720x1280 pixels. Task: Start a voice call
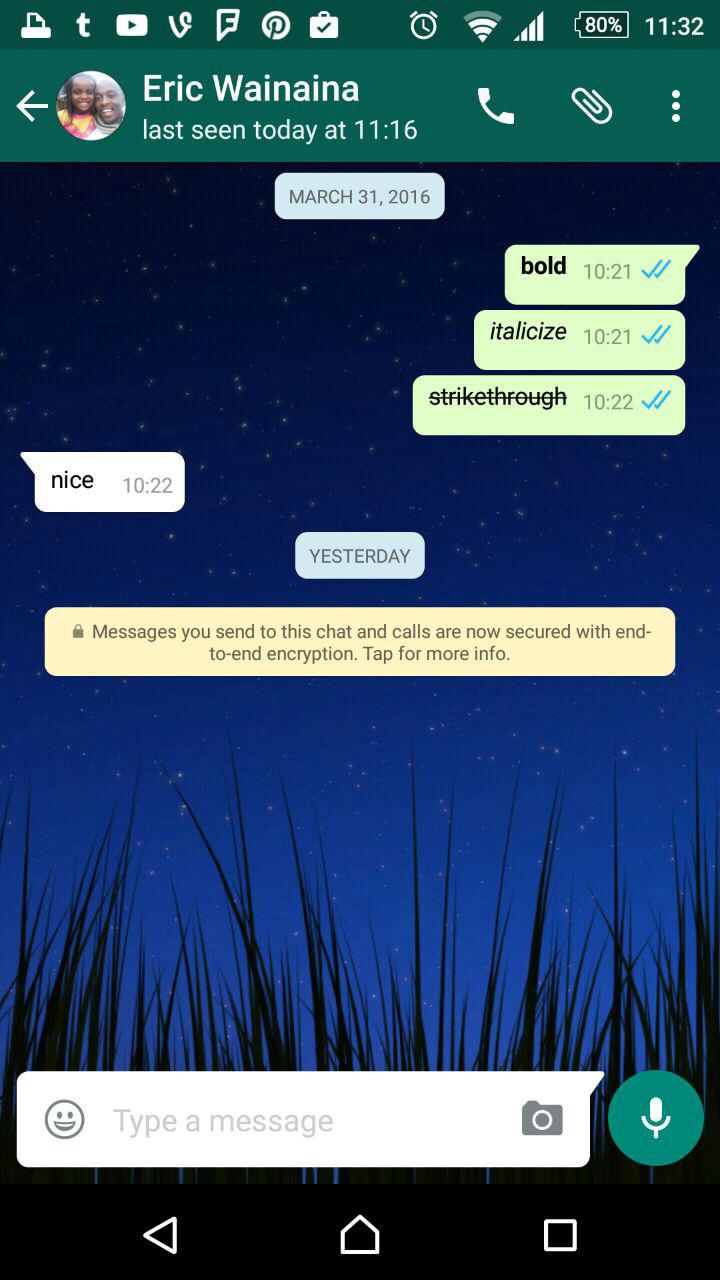tap(495, 106)
